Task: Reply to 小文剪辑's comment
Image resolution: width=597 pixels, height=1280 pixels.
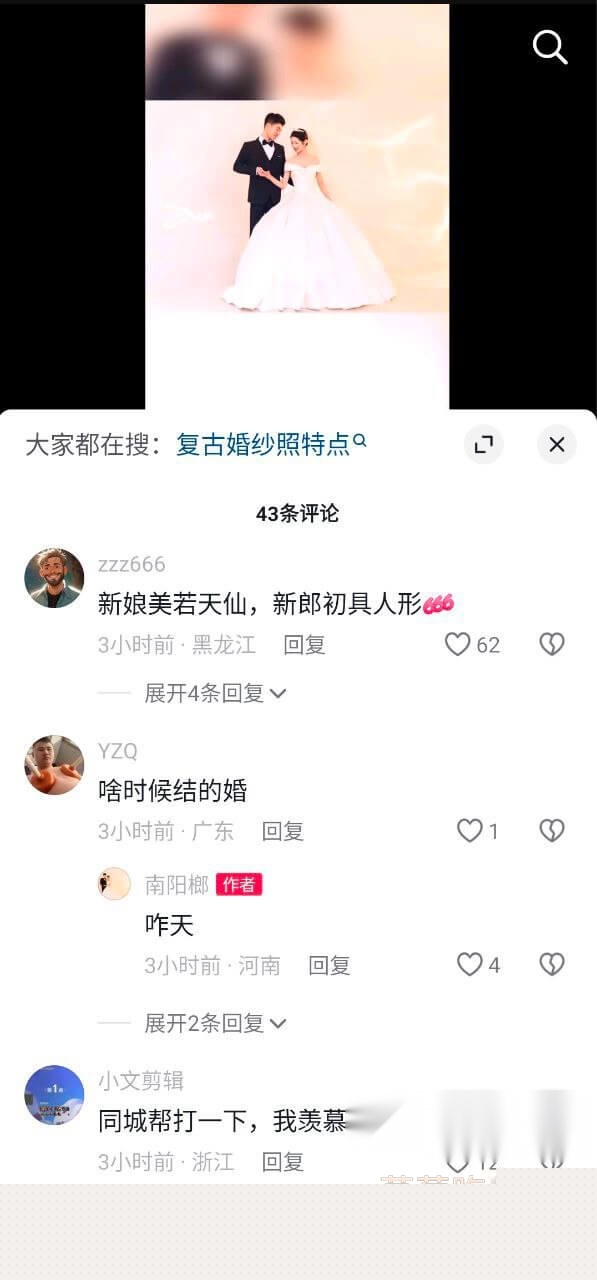Action: 282,1162
